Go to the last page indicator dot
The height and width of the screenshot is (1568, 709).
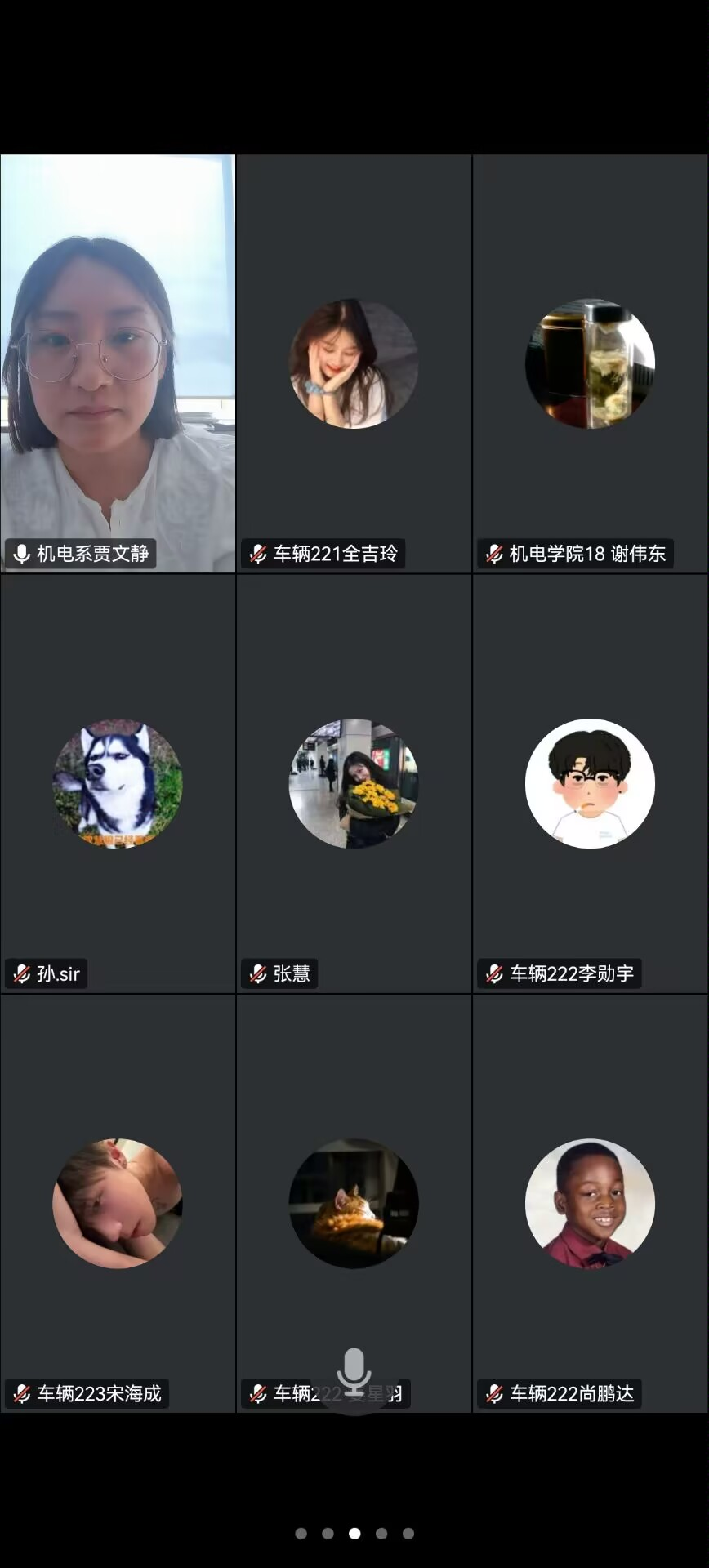click(x=408, y=1534)
